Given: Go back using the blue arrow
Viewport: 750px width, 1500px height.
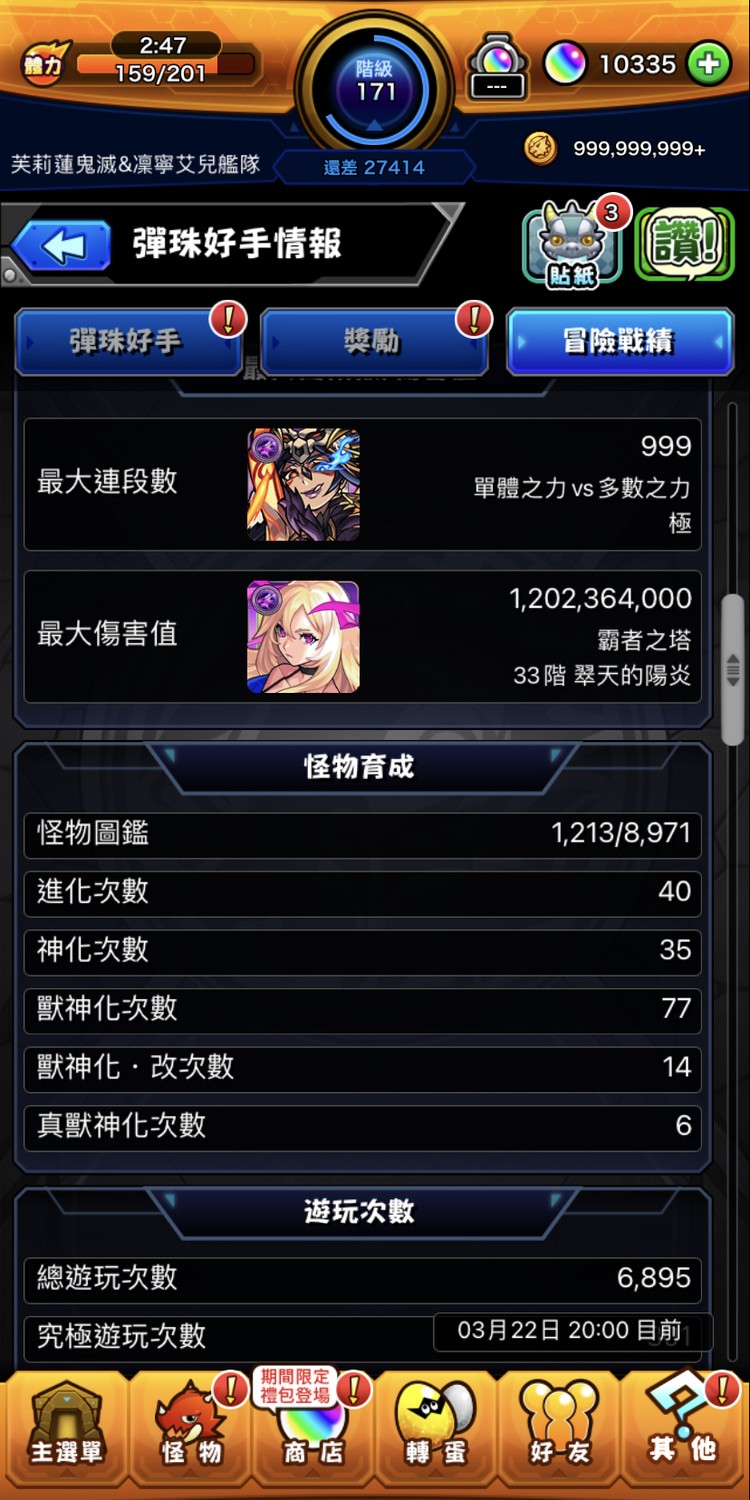Looking at the screenshot, I should pos(64,246).
